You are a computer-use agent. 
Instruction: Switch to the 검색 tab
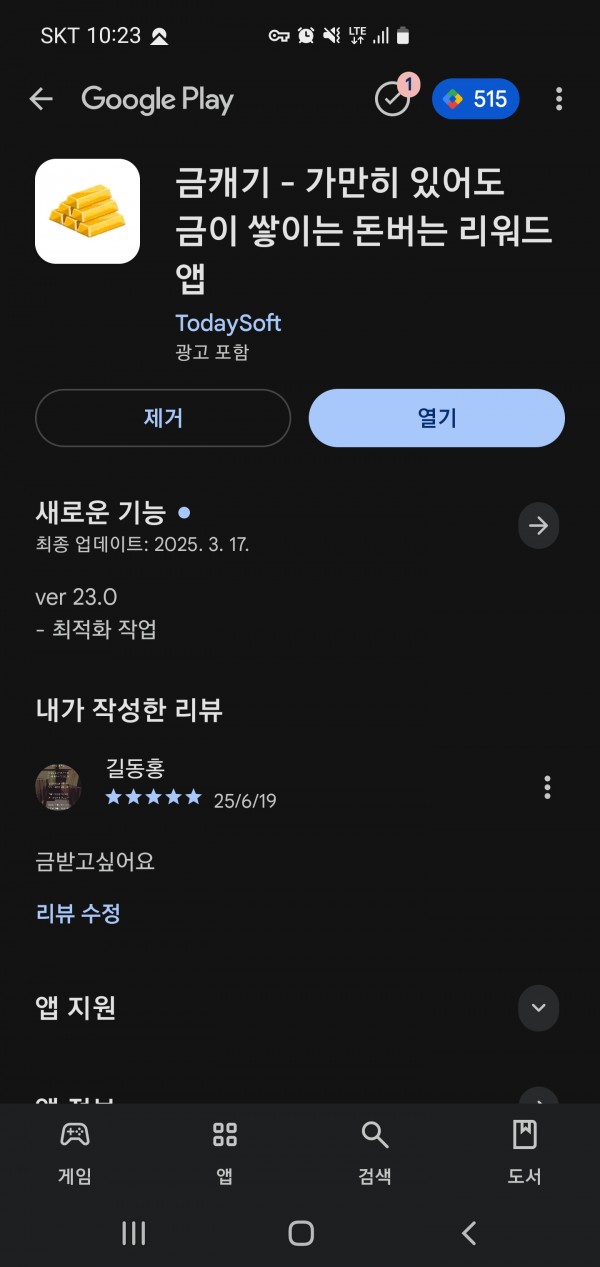click(375, 1152)
